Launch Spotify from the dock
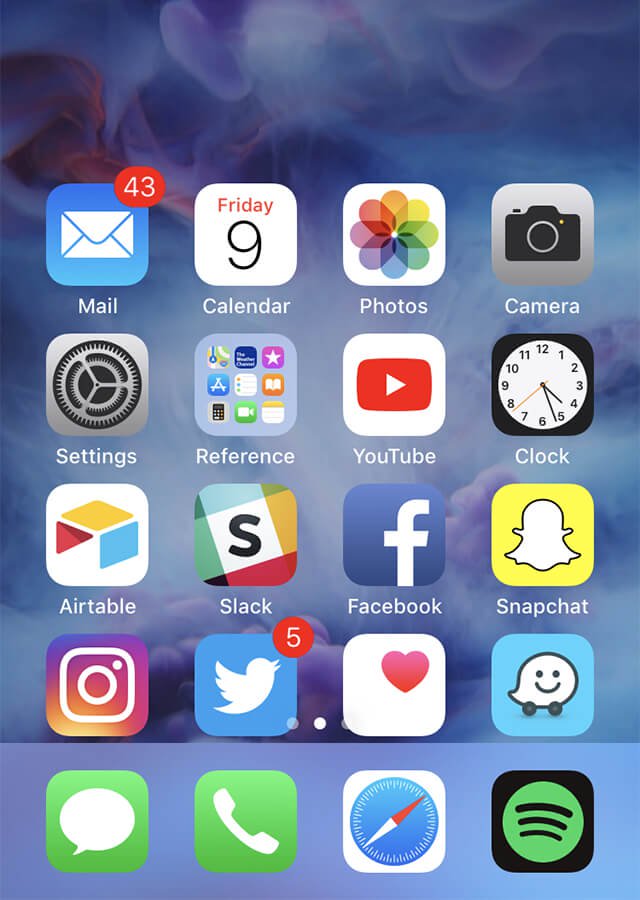The height and width of the screenshot is (900, 640). (x=542, y=821)
